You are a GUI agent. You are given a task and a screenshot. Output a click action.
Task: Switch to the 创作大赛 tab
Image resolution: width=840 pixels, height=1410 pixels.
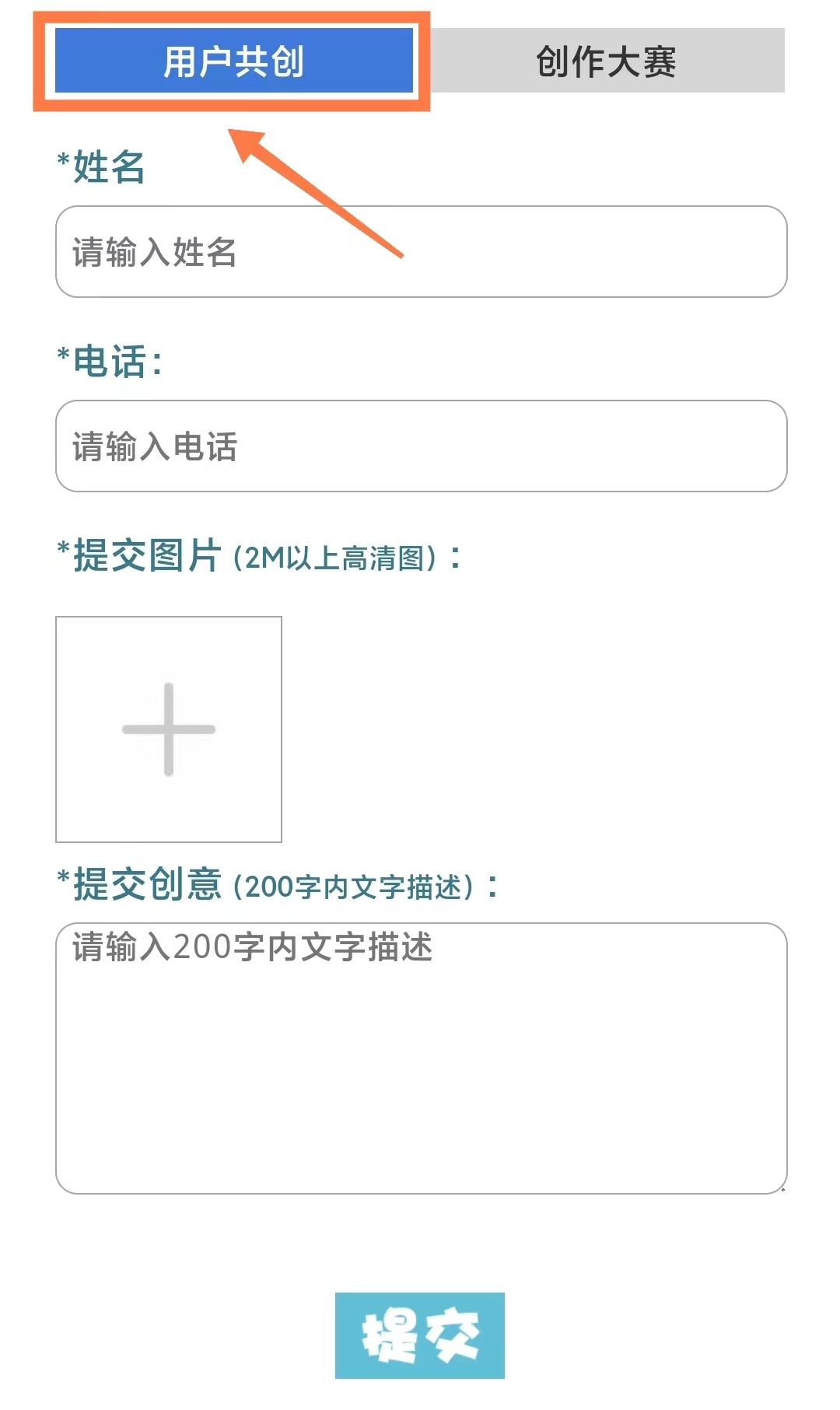pyautogui.click(x=607, y=61)
